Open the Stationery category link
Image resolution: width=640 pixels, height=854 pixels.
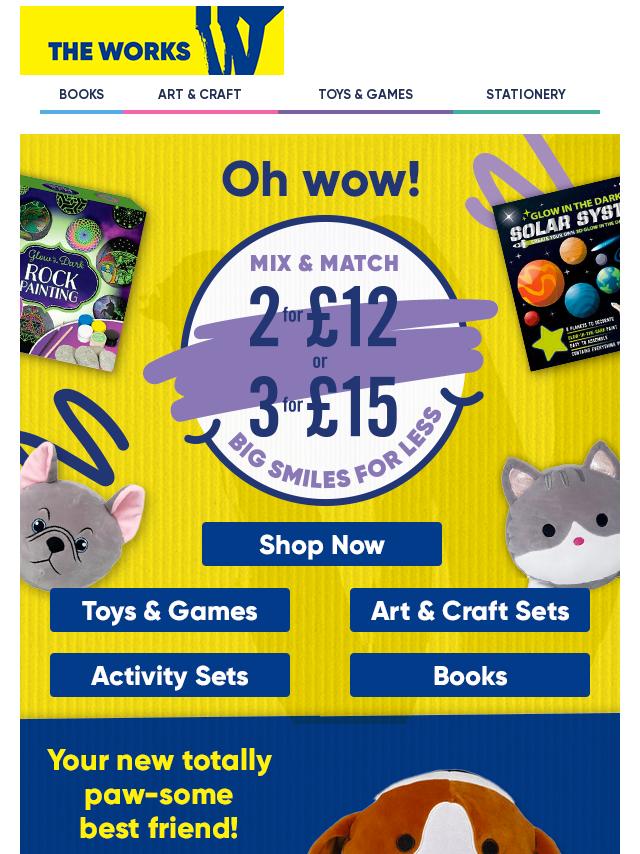tap(525, 95)
